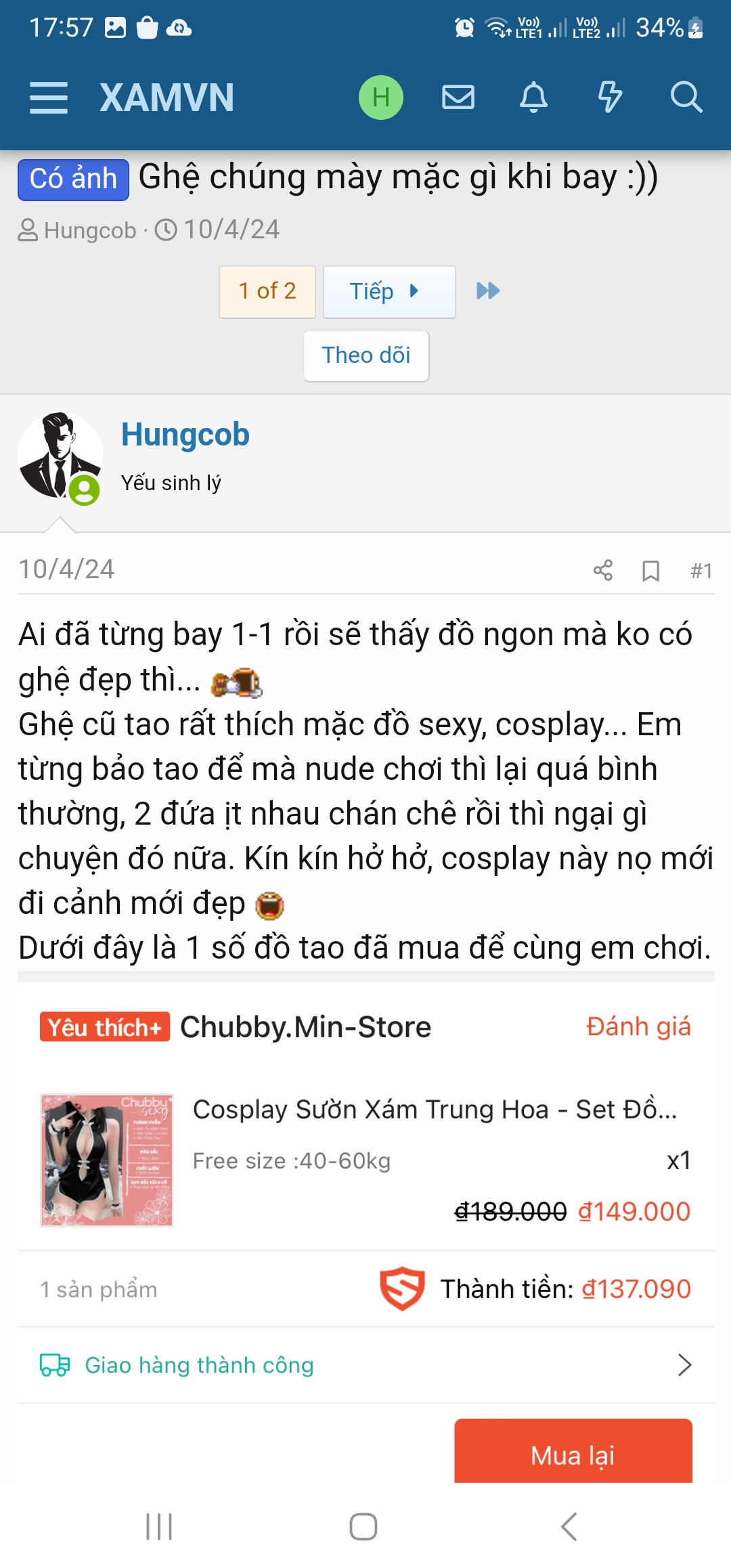The image size is (731, 1568).
Task: Go back with system back button
Action: pos(569,1527)
